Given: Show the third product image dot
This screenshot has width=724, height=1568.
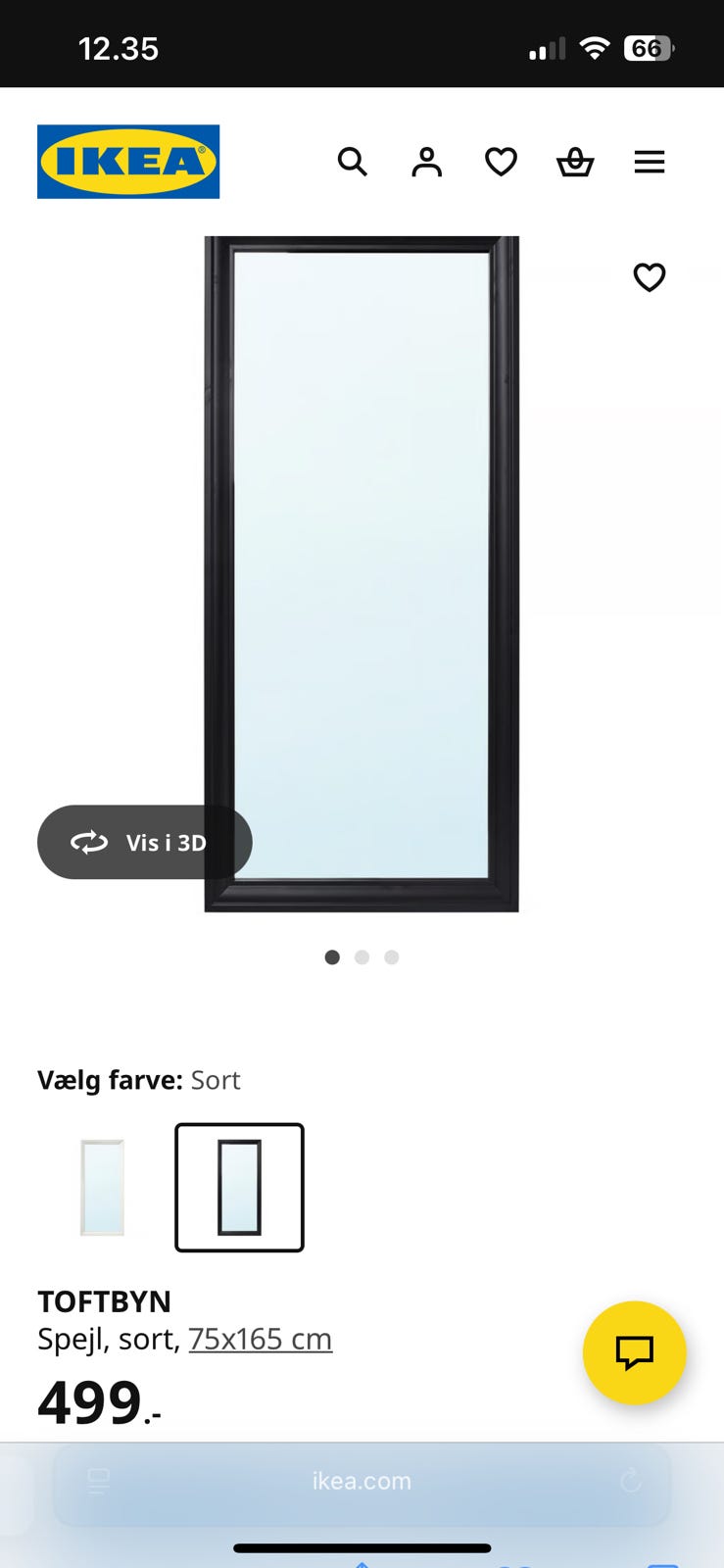Looking at the screenshot, I should (x=391, y=957).
